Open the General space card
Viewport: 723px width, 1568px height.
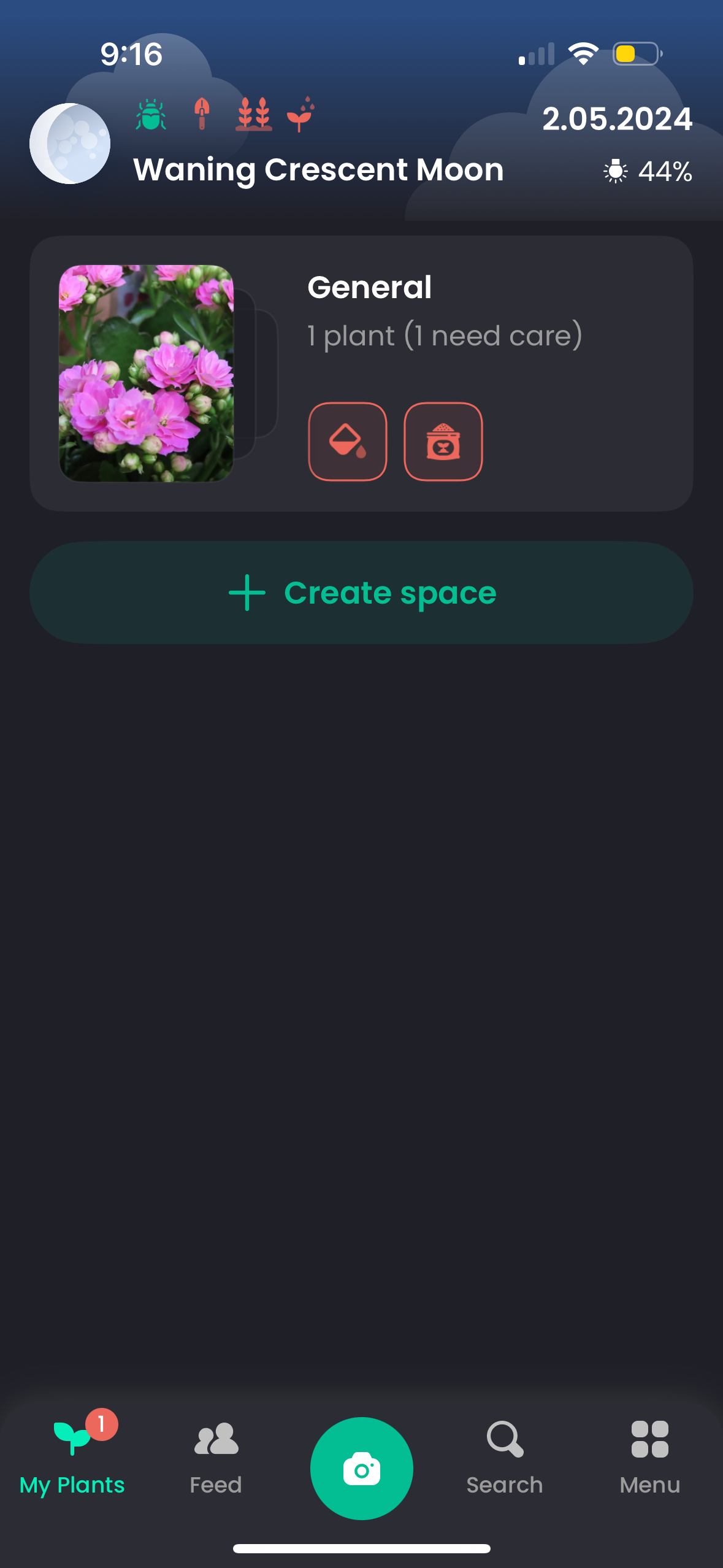point(361,371)
